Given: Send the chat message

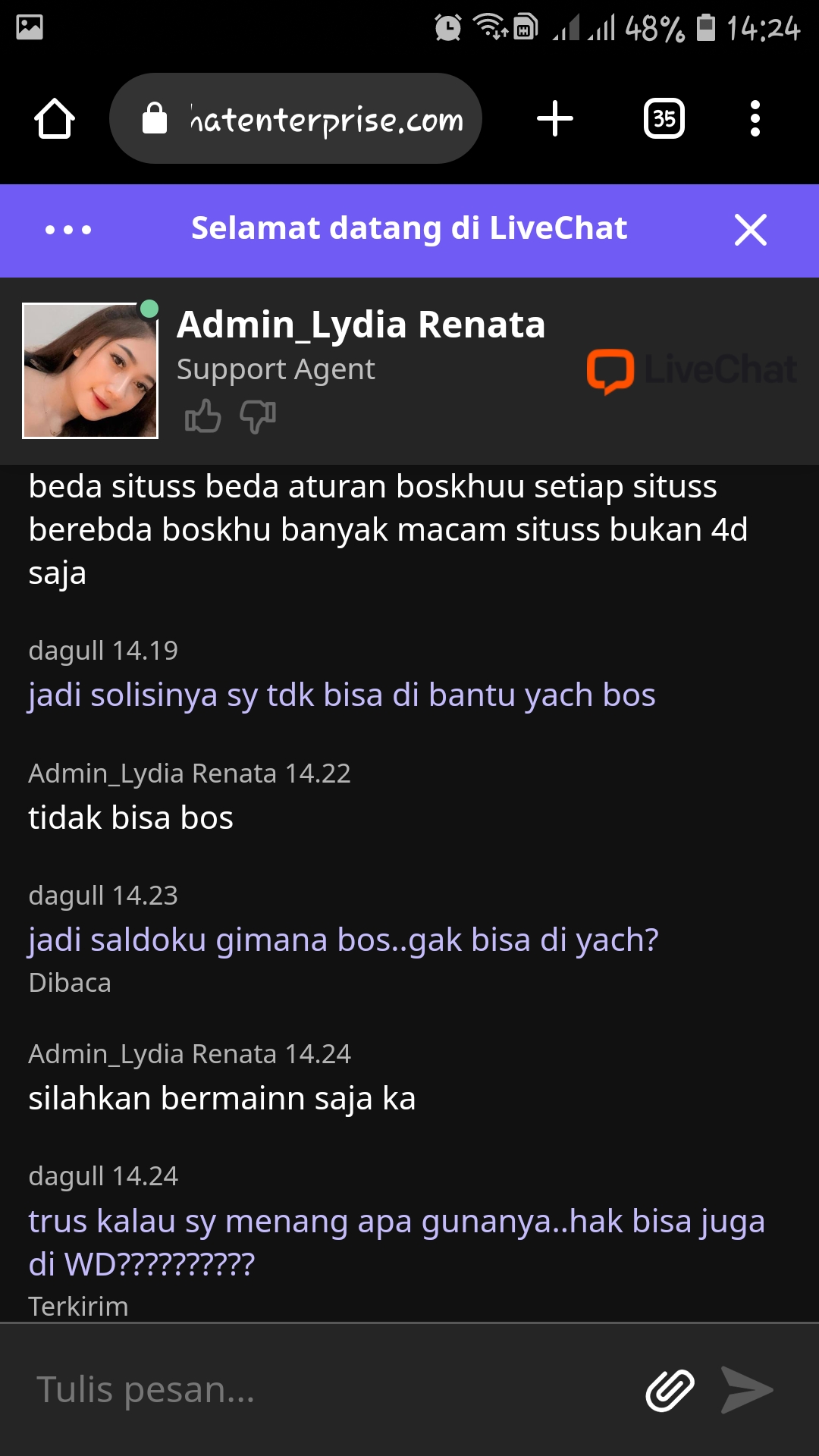Looking at the screenshot, I should coord(746,1389).
